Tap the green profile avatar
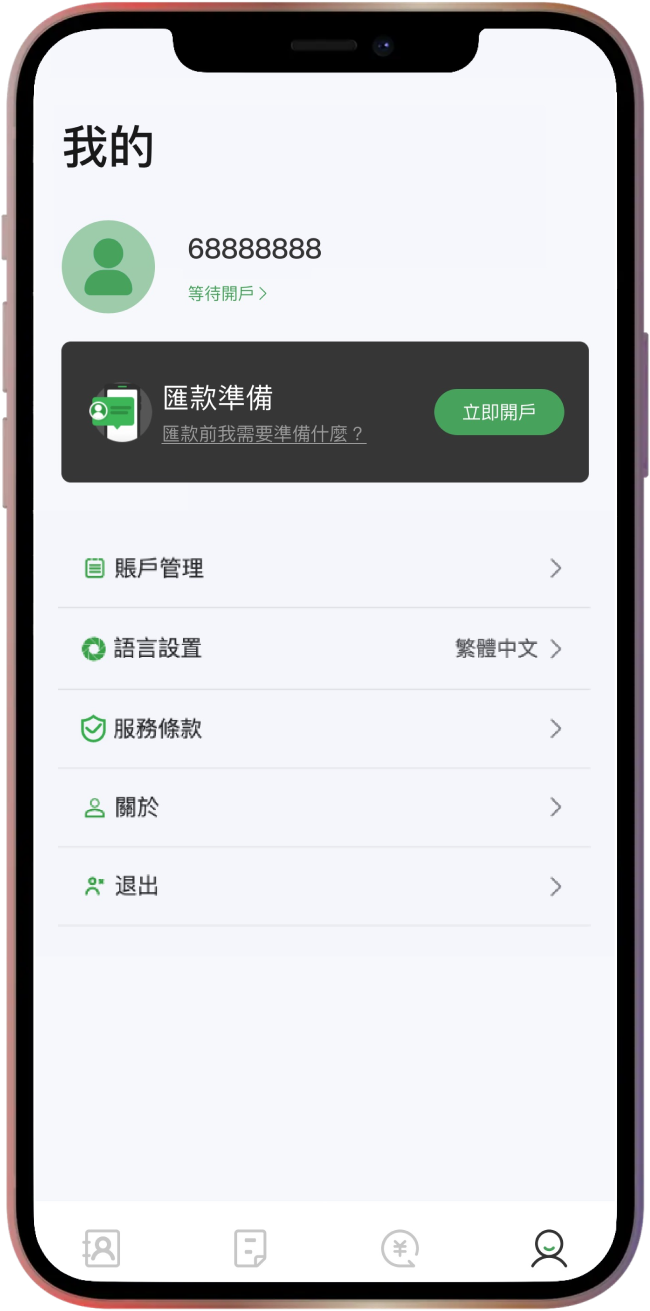Image resolution: width=650 pixels, height=1311 pixels. click(108, 267)
